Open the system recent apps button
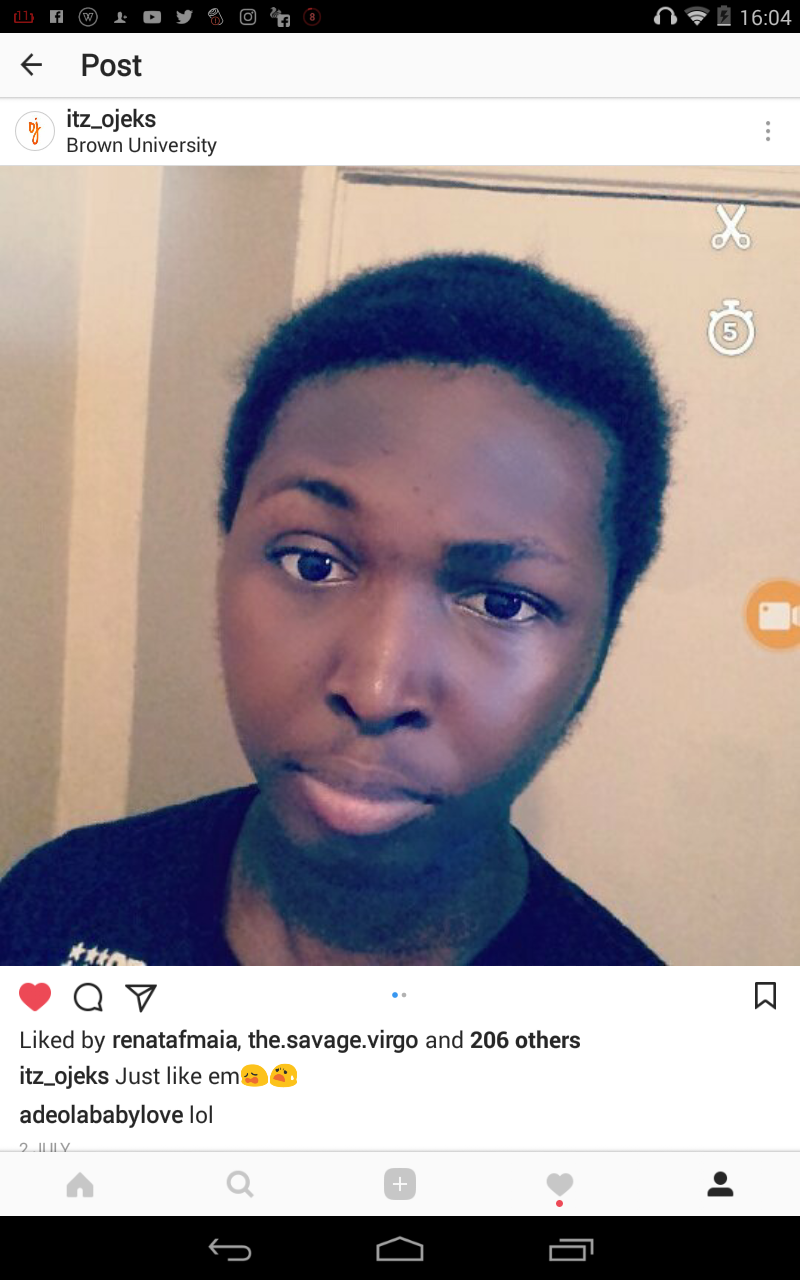The height and width of the screenshot is (1280, 800). 571,1249
